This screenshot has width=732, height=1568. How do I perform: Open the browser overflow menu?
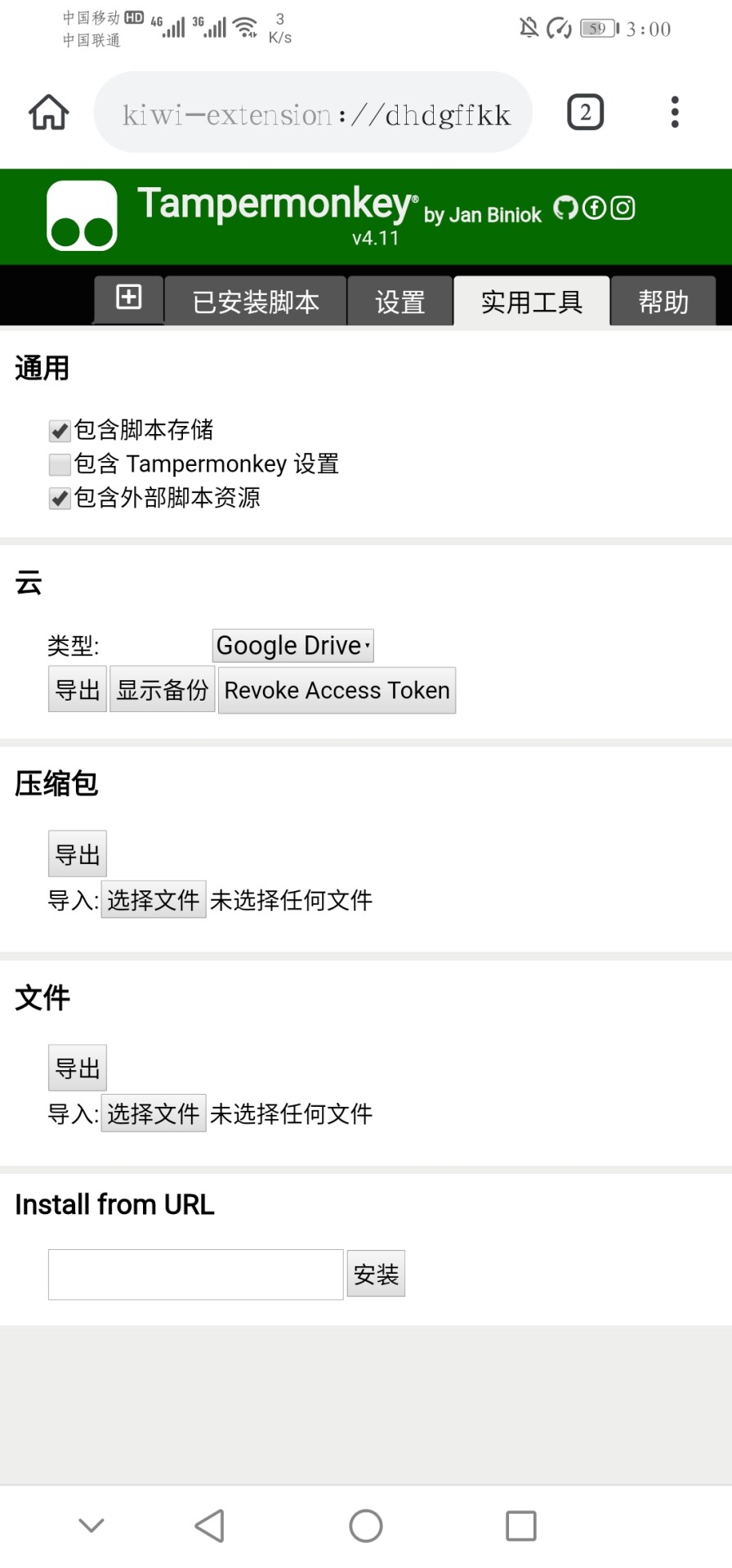tap(675, 112)
